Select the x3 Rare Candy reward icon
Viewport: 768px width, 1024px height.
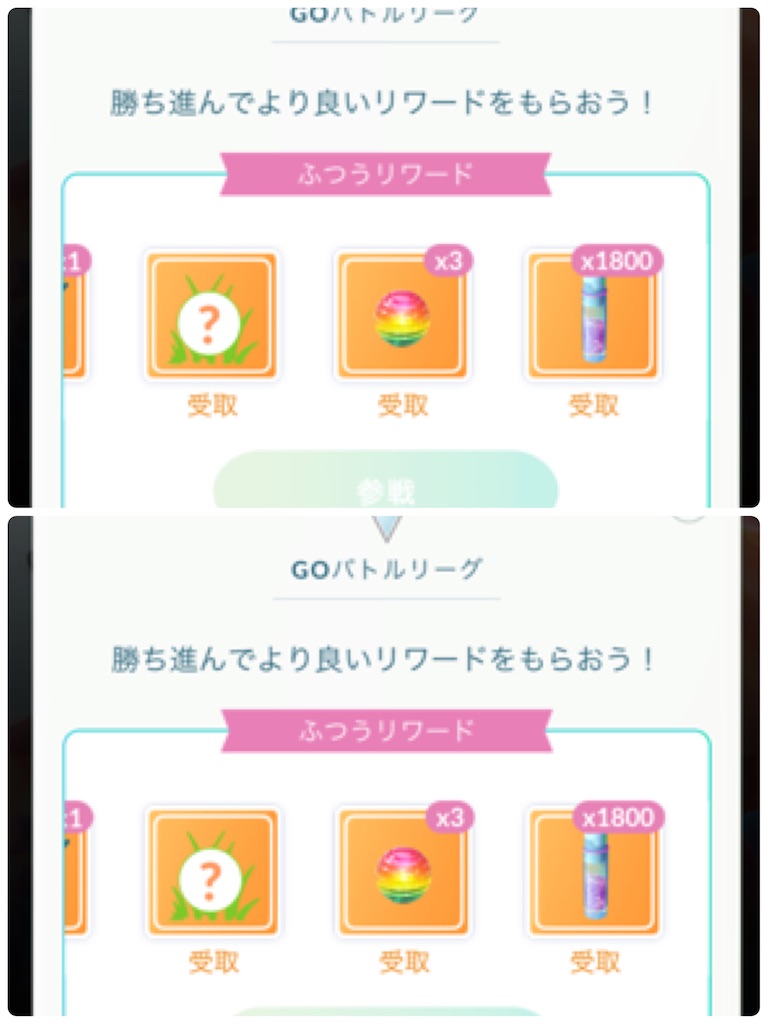[x=401, y=314]
